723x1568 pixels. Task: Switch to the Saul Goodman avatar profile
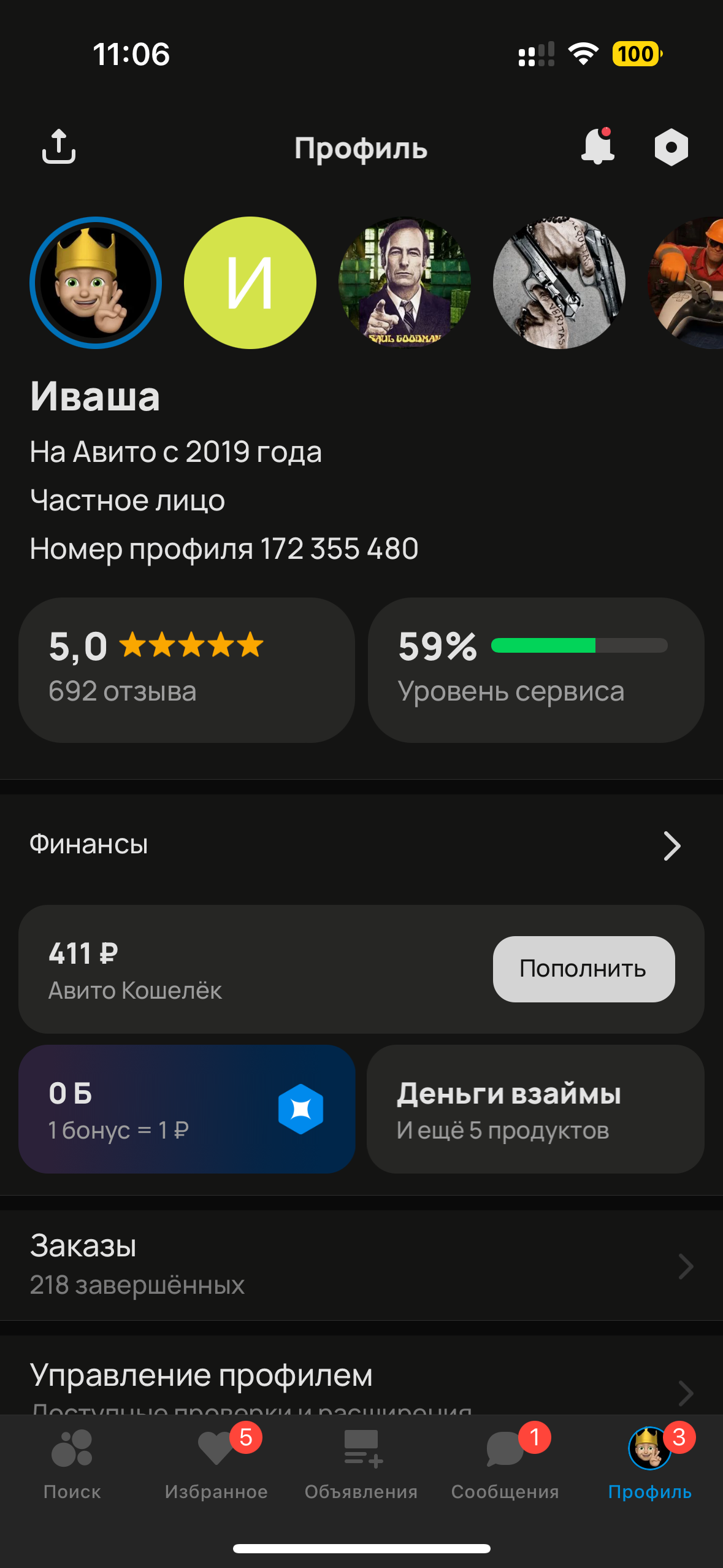405,283
